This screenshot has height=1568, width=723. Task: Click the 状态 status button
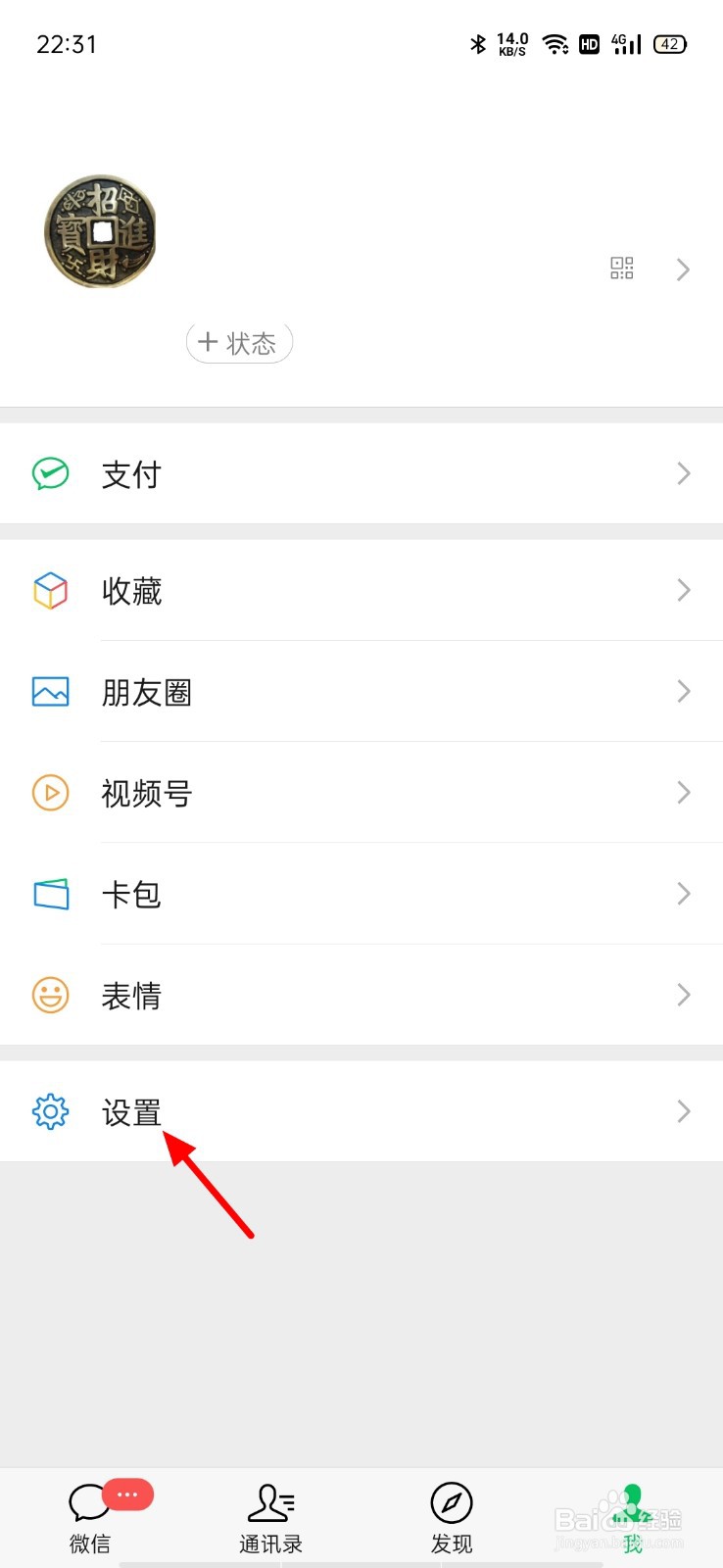[x=239, y=342]
